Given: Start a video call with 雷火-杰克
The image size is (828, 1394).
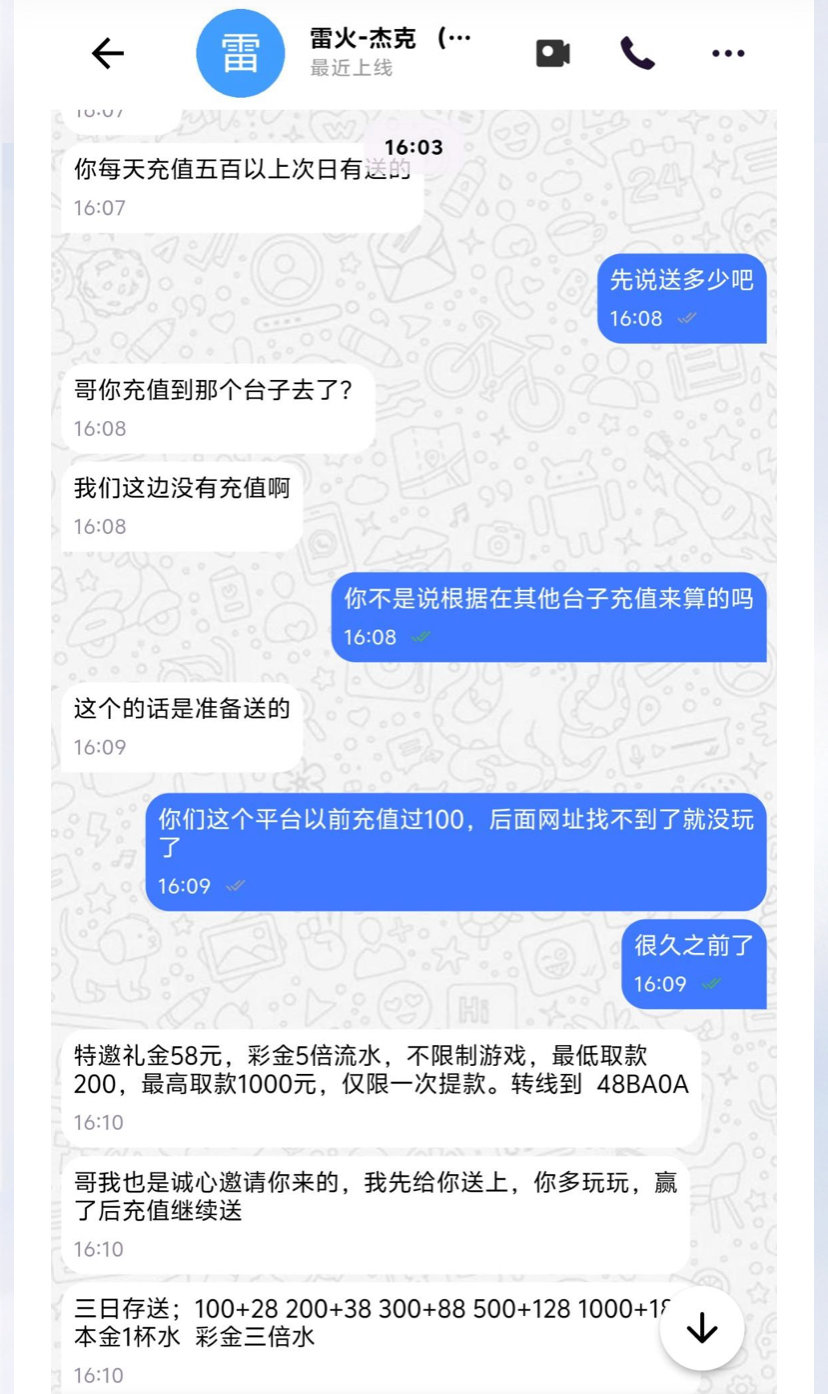Looking at the screenshot, I should coord(553,53).
